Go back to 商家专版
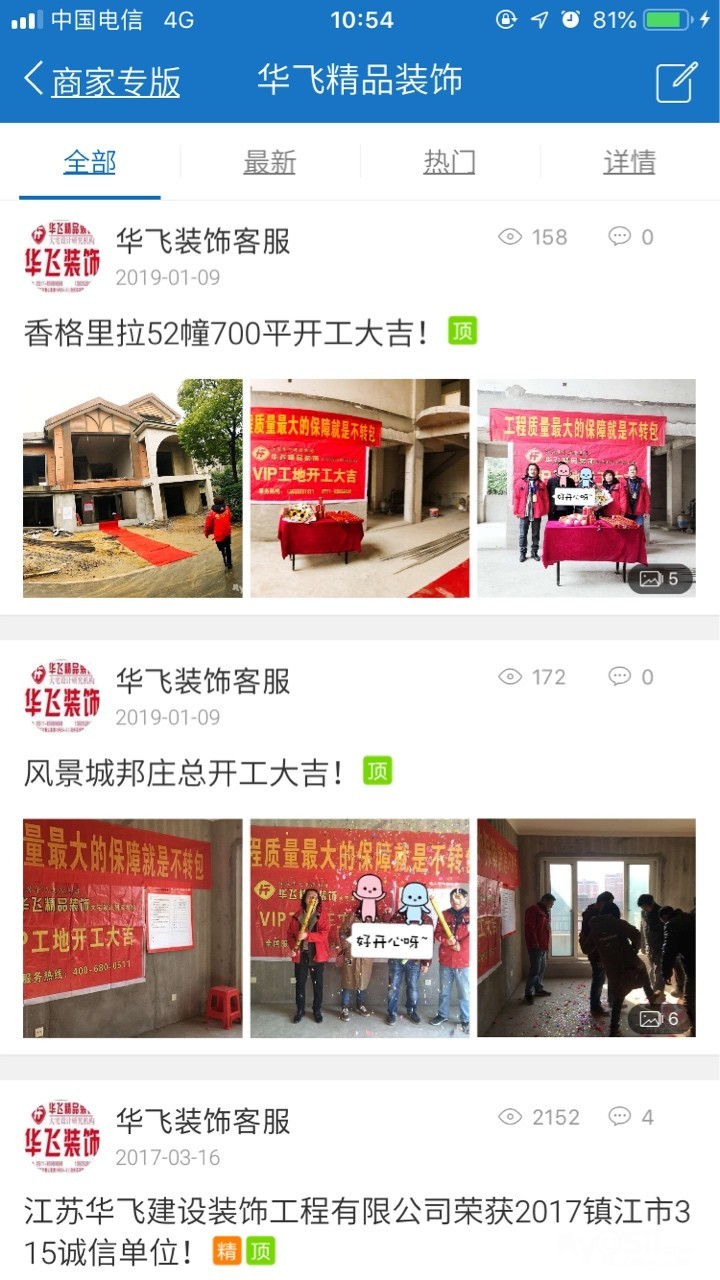720x1280 pixels. tap(102, 81)
